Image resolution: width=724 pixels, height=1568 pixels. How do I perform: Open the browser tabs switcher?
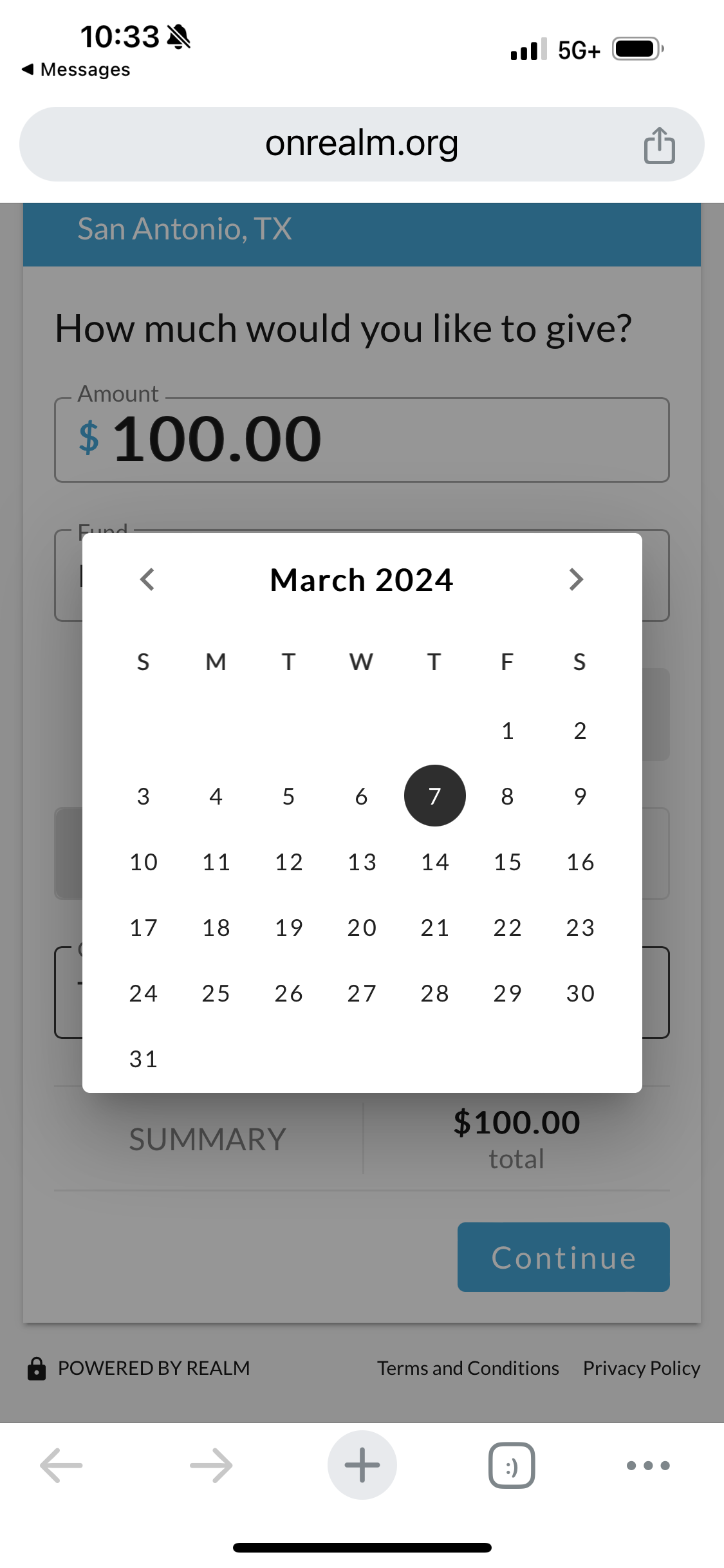pos(512,1466)
